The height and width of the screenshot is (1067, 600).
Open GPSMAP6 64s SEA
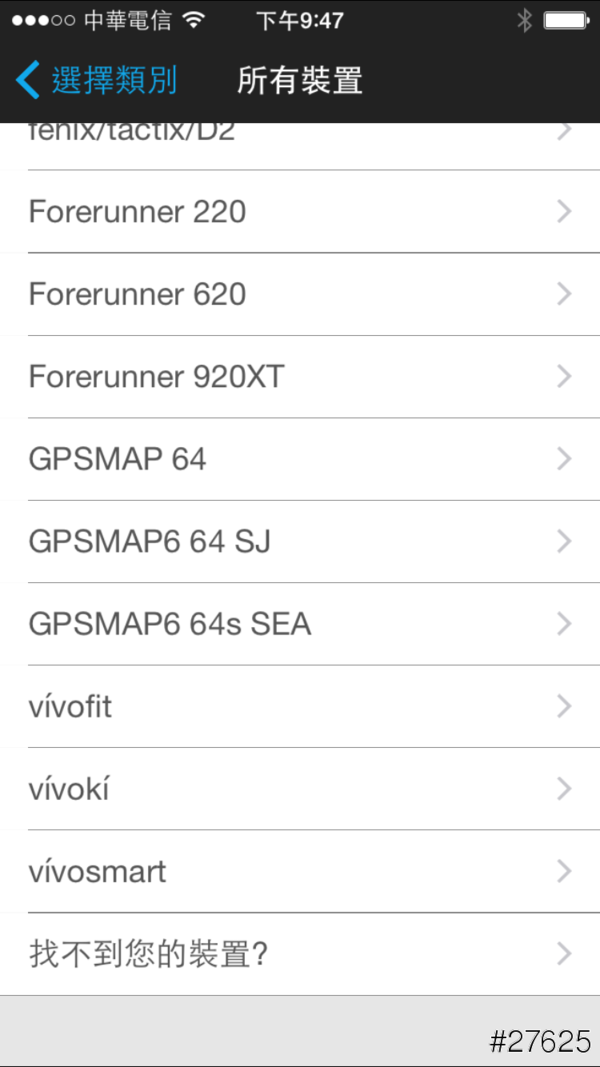coord(300,624)
